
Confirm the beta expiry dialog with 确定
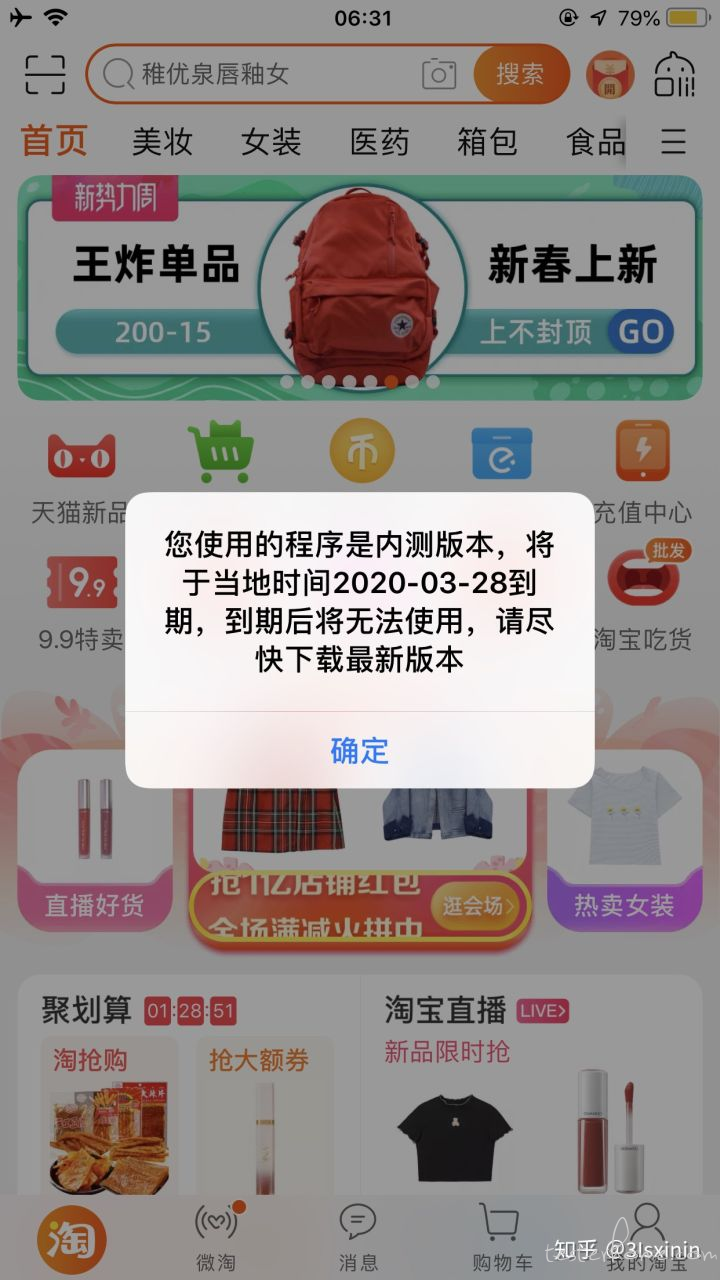click(360, 750)
